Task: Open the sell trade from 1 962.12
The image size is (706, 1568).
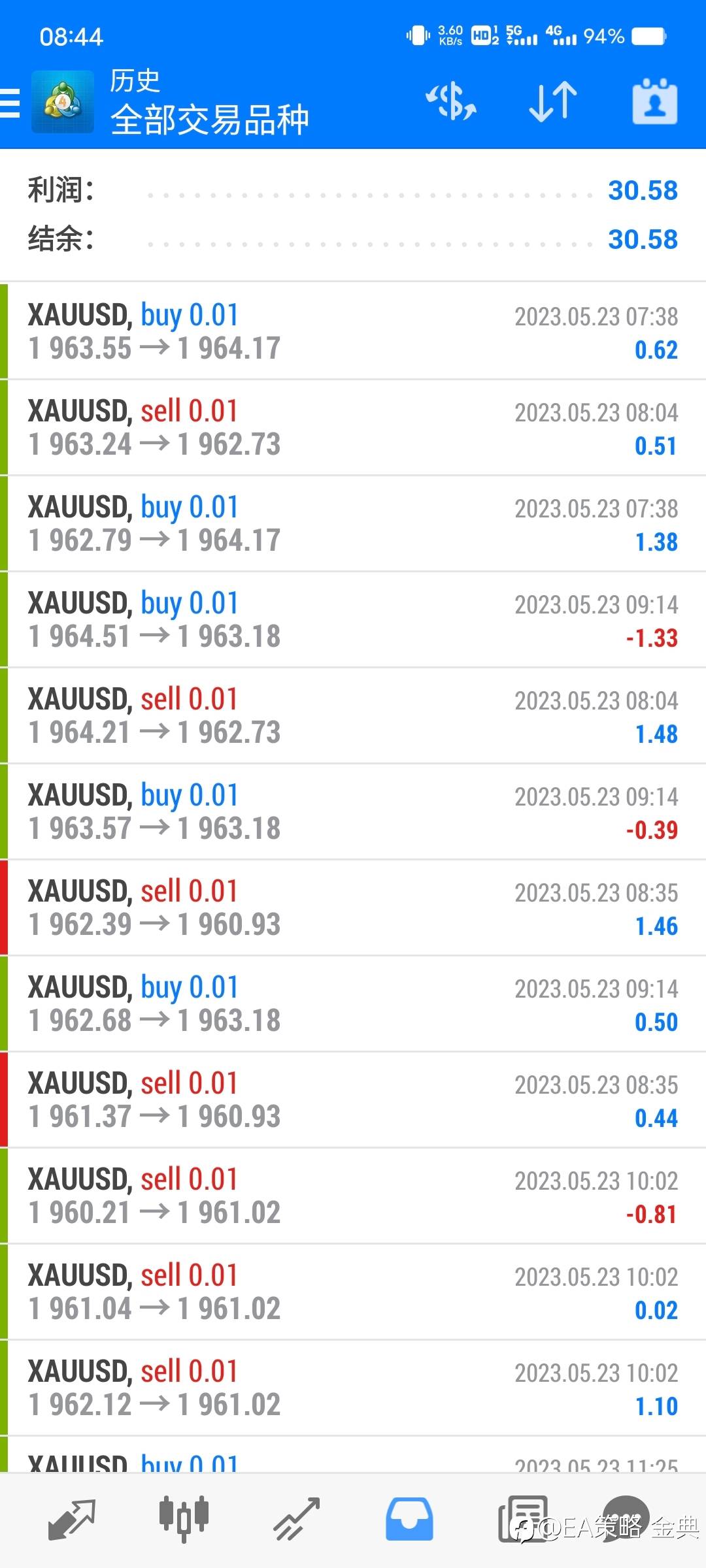Action: click(x=353, y=1388)
